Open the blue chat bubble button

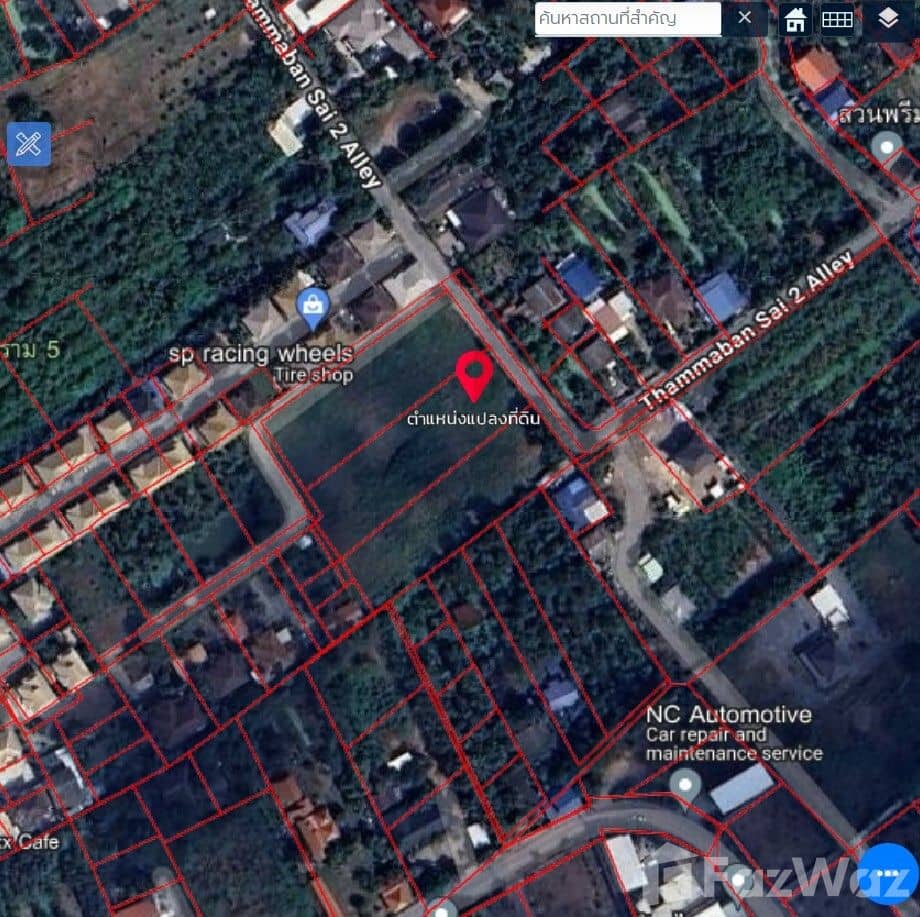point(887,873)
